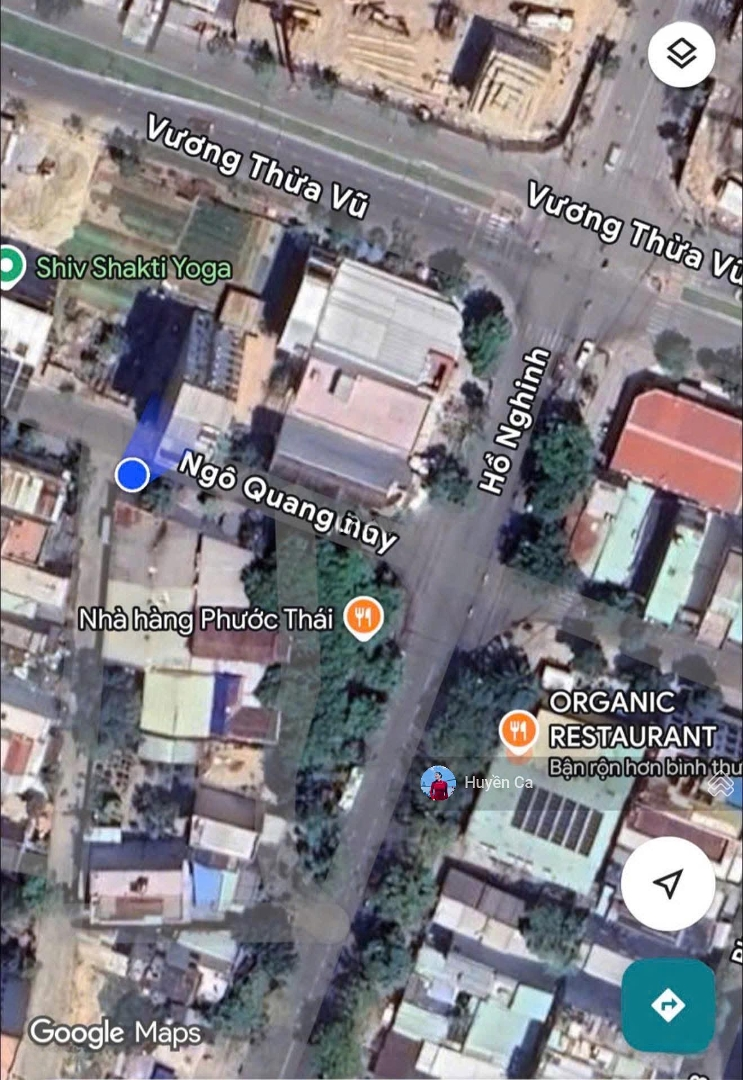View the ORGANIC RESTAURANT place details
The image size is (743, 1080).
point(517,733)
